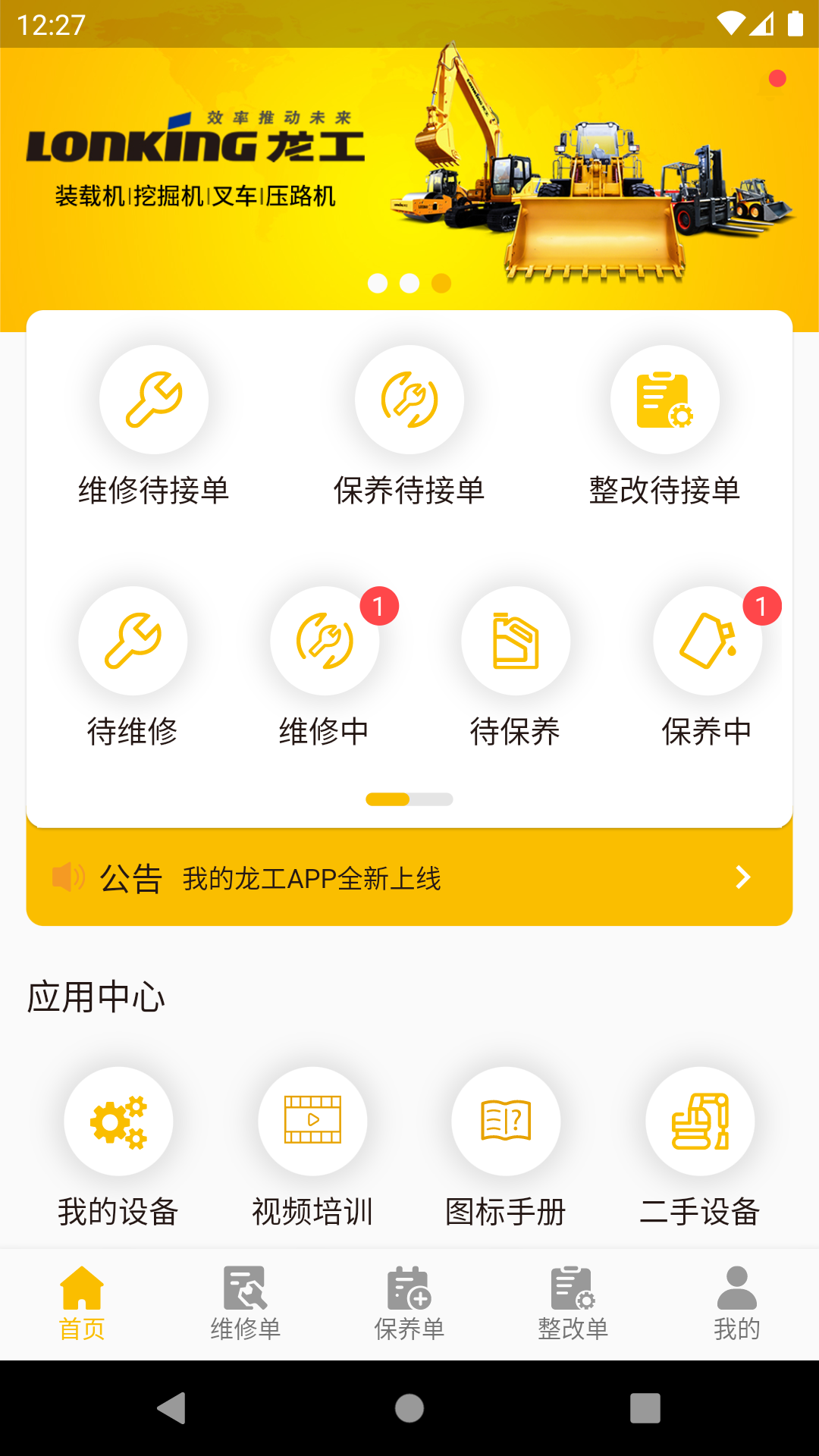Switch to the 保养单 tab
Screen dimensions: 819x1456
[x=409, y=1304]
